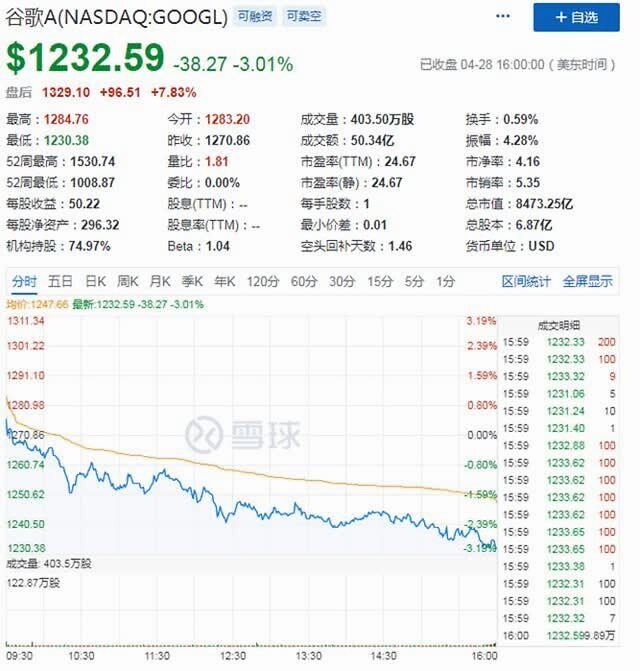This screenshot has height=671, width=640.
Task: Open 区间统计 range statistics
Action: click(x=526, y=282)
